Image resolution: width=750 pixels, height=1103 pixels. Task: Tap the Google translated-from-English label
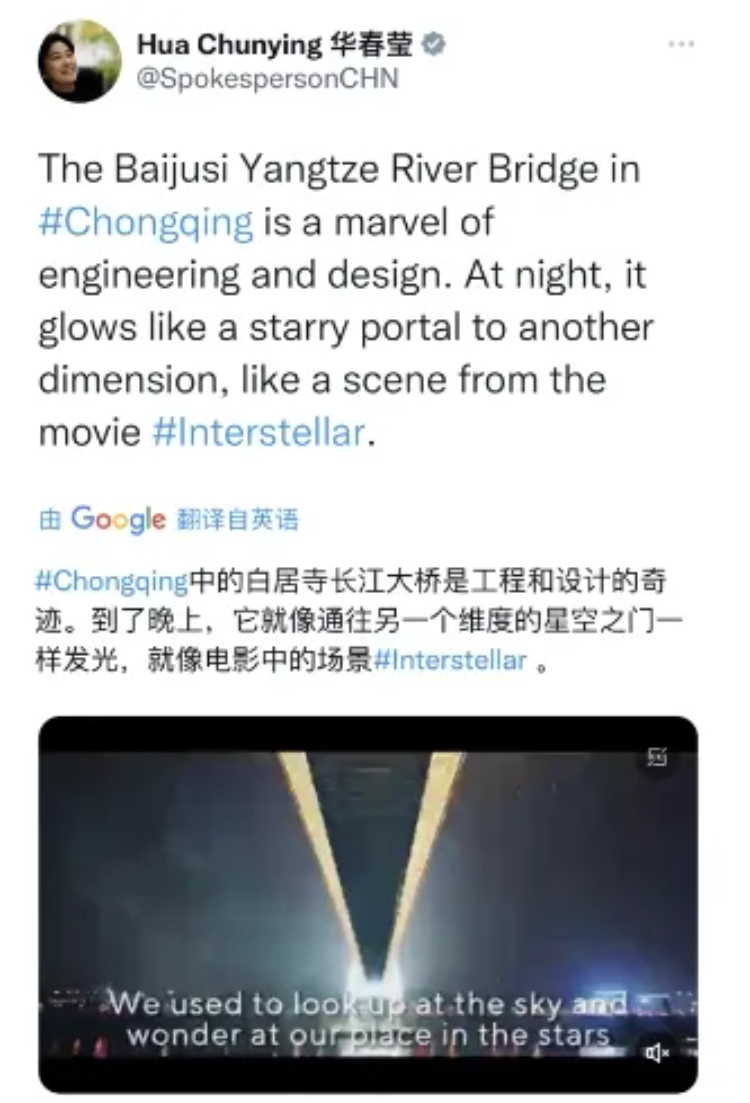tap(168, 519)
